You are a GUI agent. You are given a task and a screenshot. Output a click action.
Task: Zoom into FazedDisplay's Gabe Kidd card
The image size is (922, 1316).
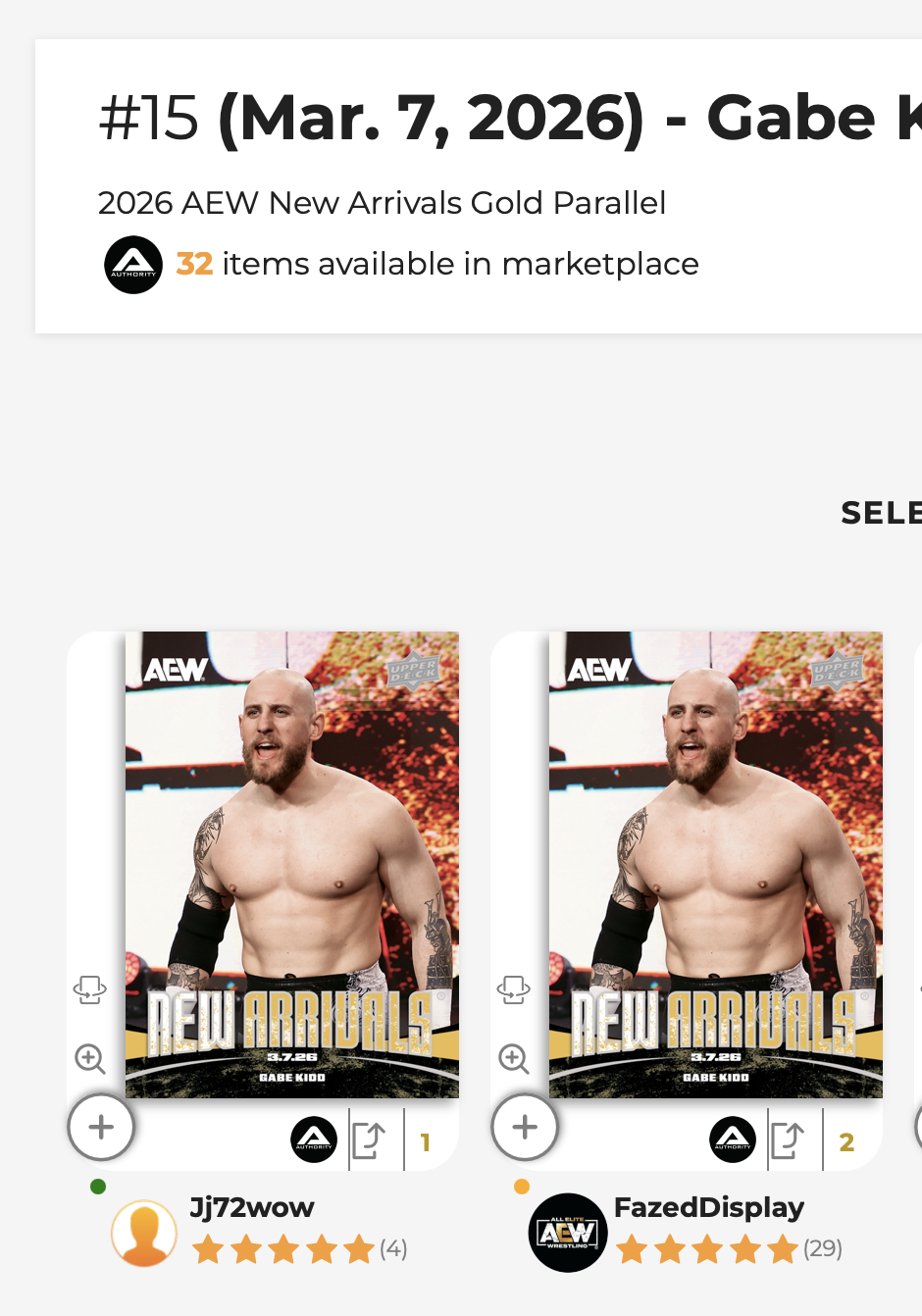tap(513, 1059)
